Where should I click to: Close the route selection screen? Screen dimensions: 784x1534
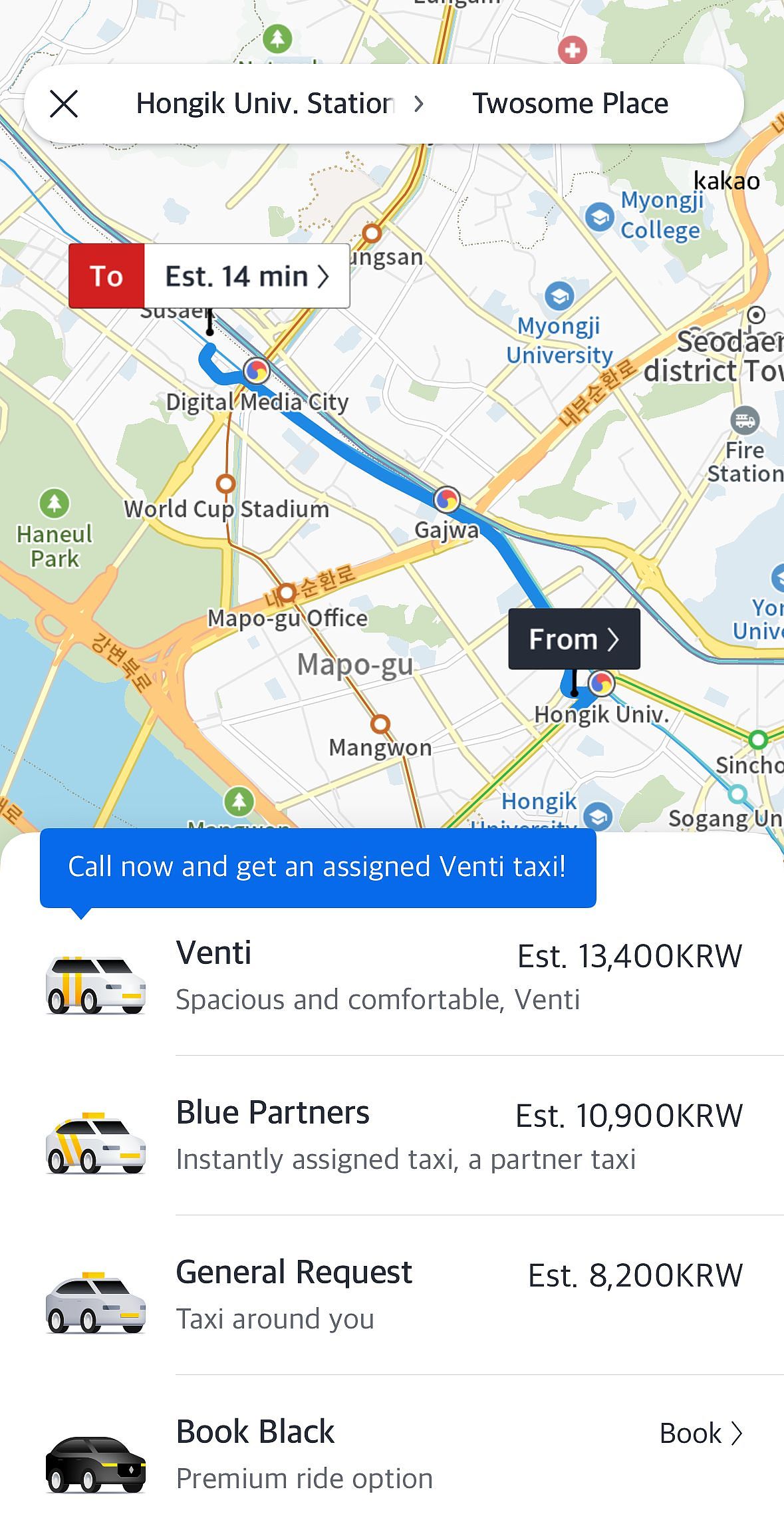[x=64, y=104]
